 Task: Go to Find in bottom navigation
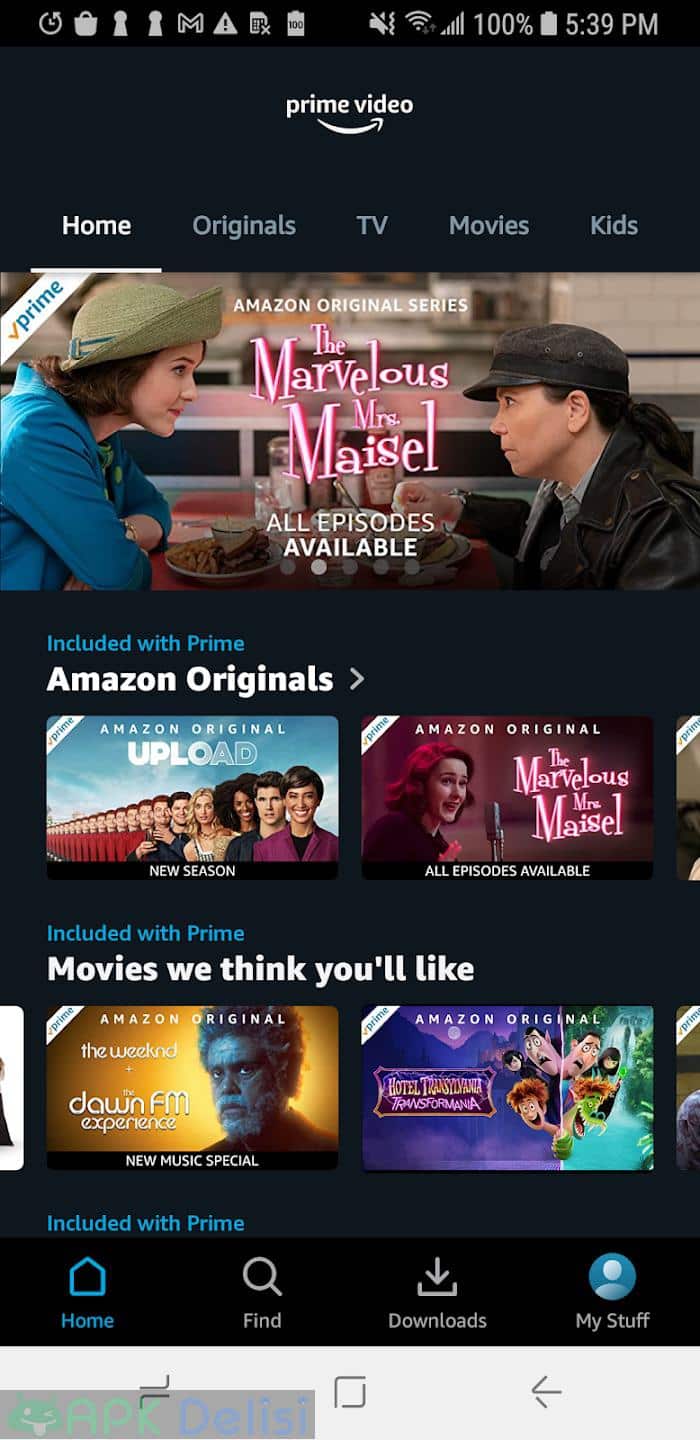click(x=262, y=1294)
